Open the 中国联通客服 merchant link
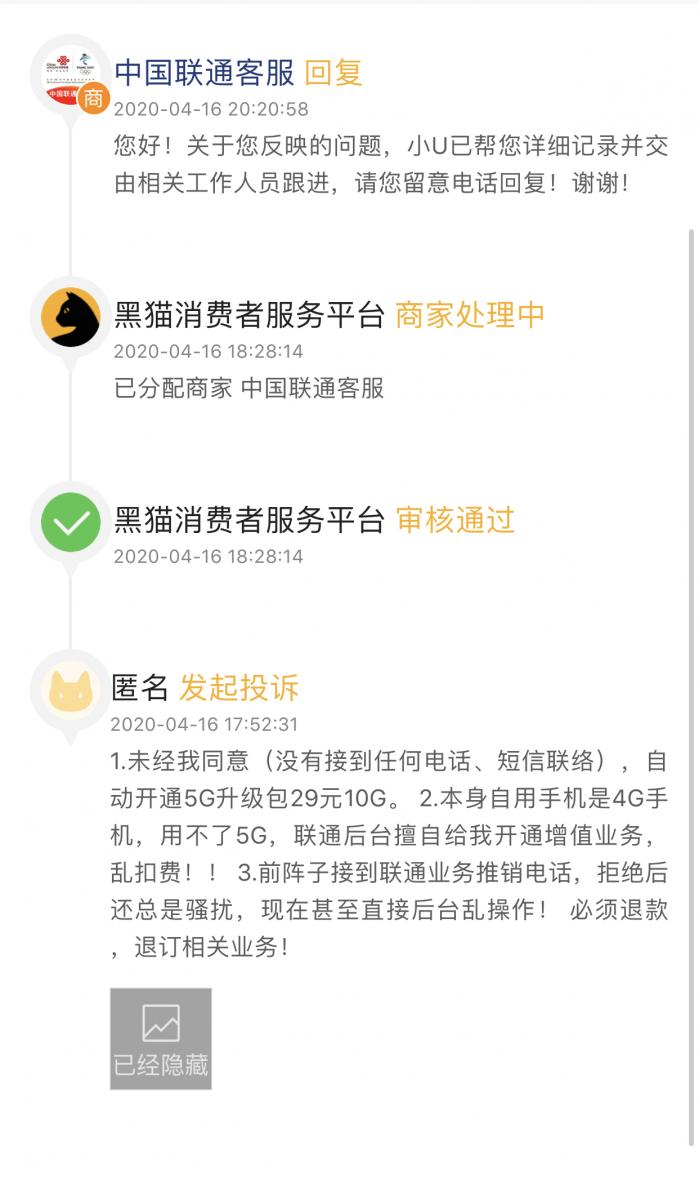The image size is (699, 1177). click(x=204, y=72)
